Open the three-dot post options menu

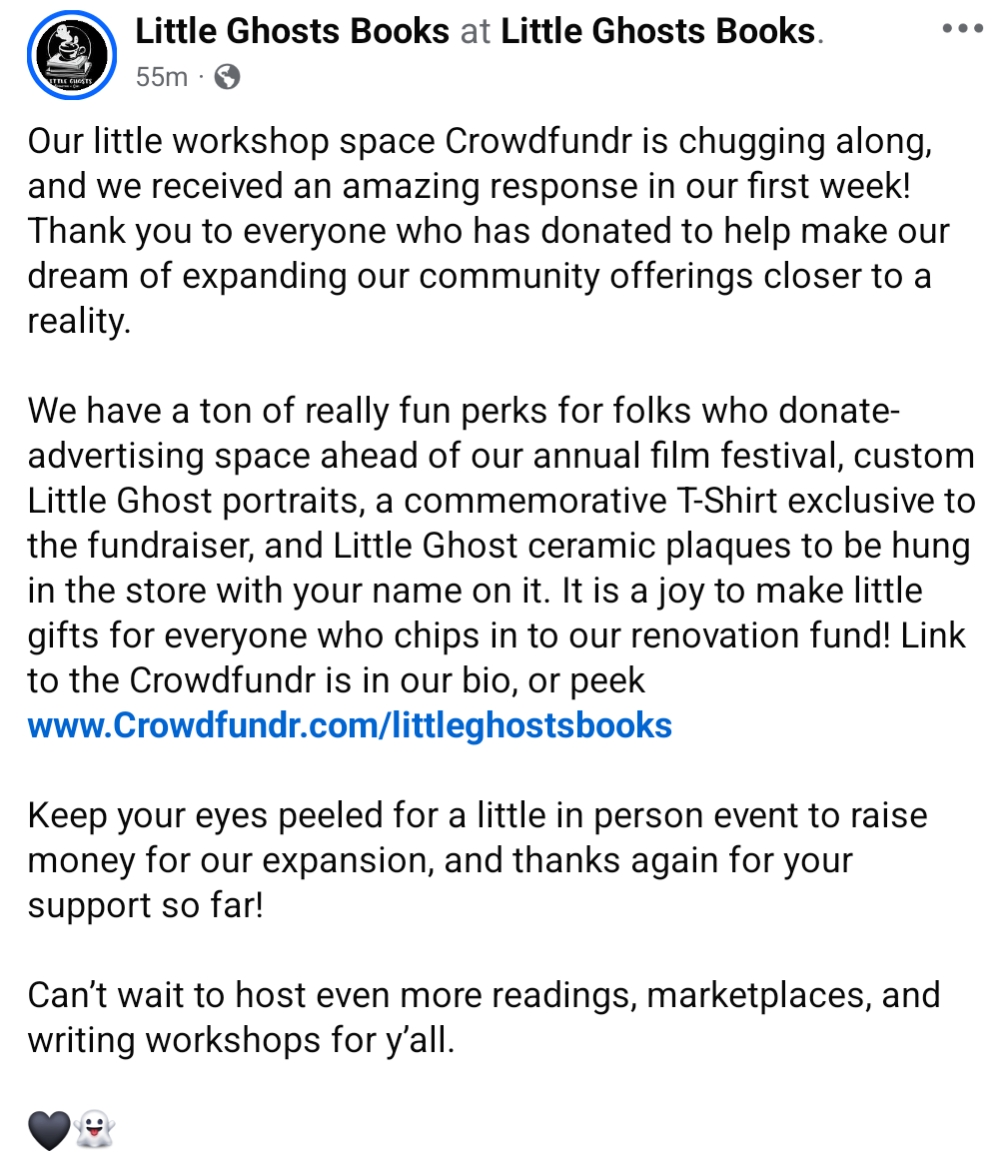pos(963,30)
